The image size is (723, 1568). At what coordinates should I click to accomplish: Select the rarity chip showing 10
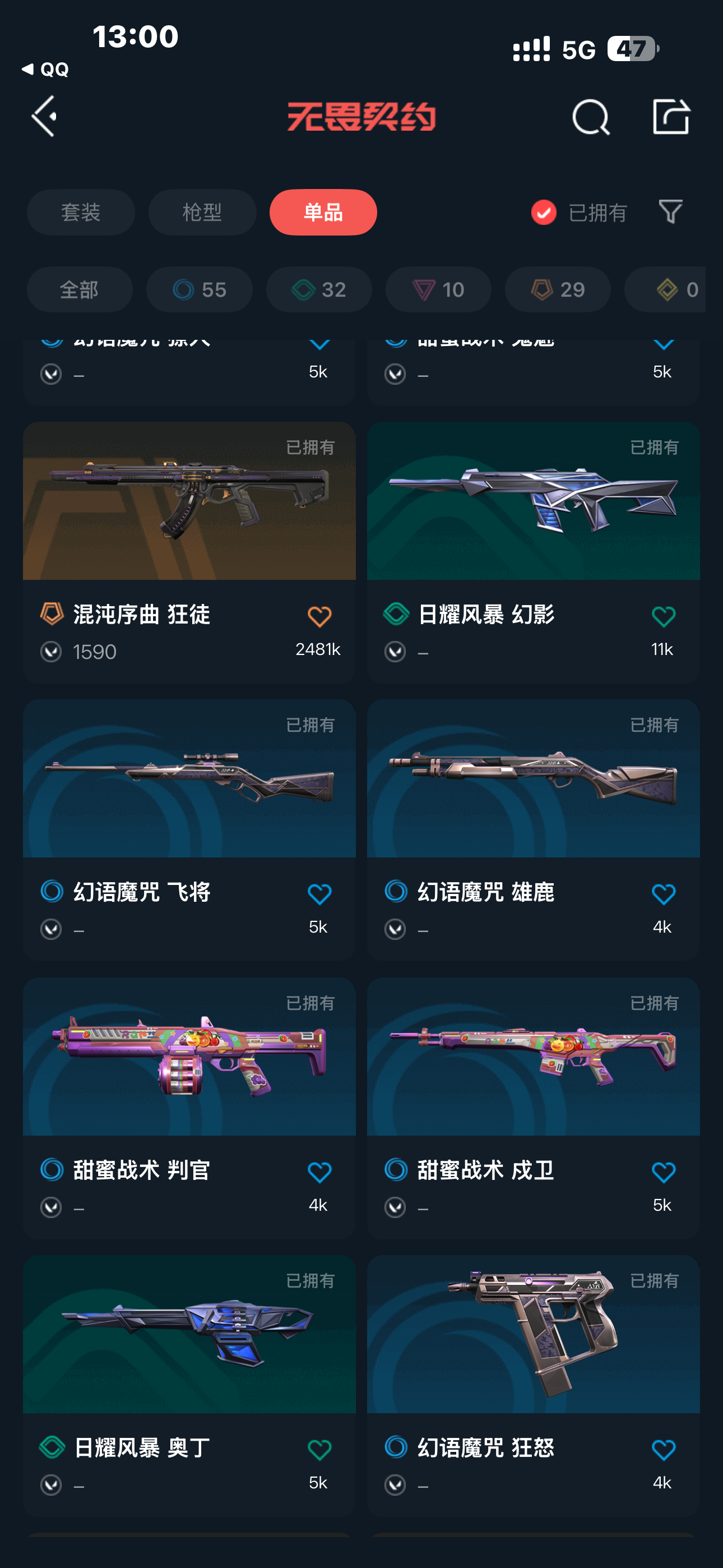438,289
